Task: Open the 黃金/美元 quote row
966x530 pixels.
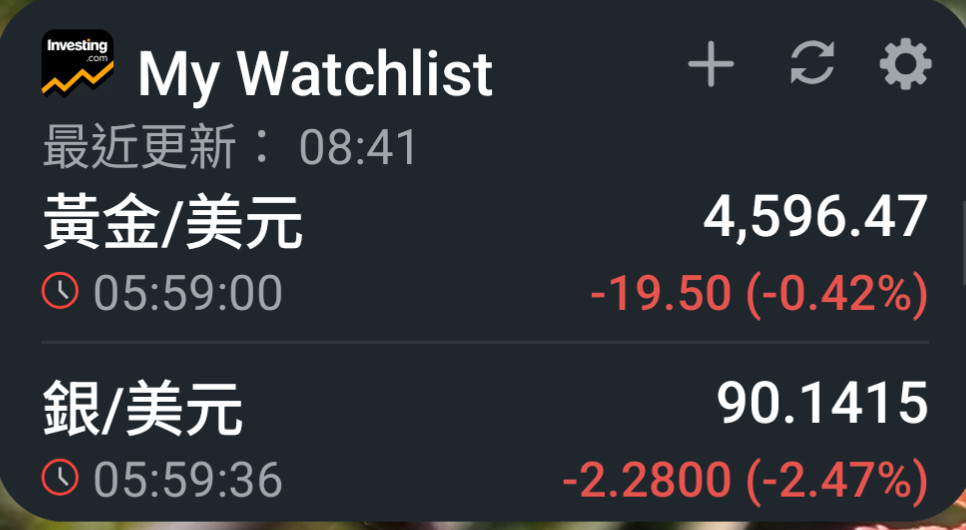Action: click(485, 252)
